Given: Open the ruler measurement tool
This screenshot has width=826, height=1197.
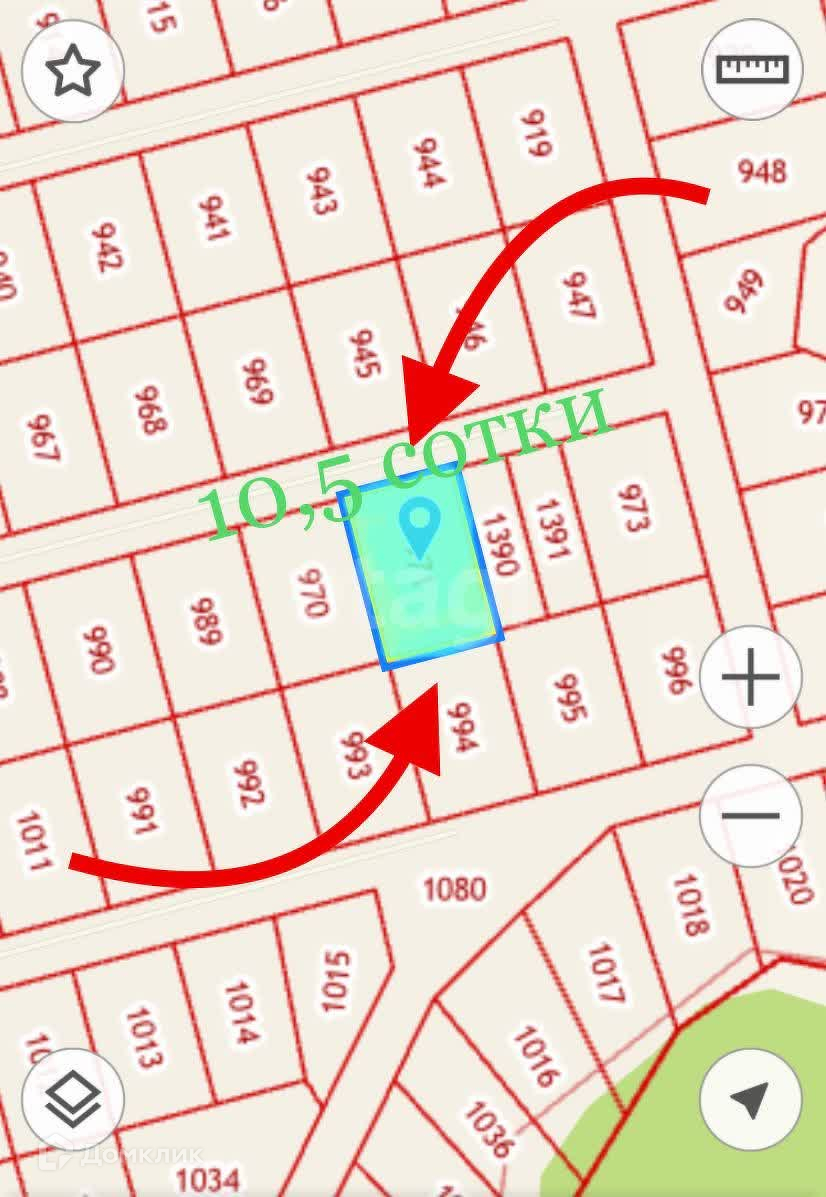Looking at the screenshot, I should coord(752,69).
